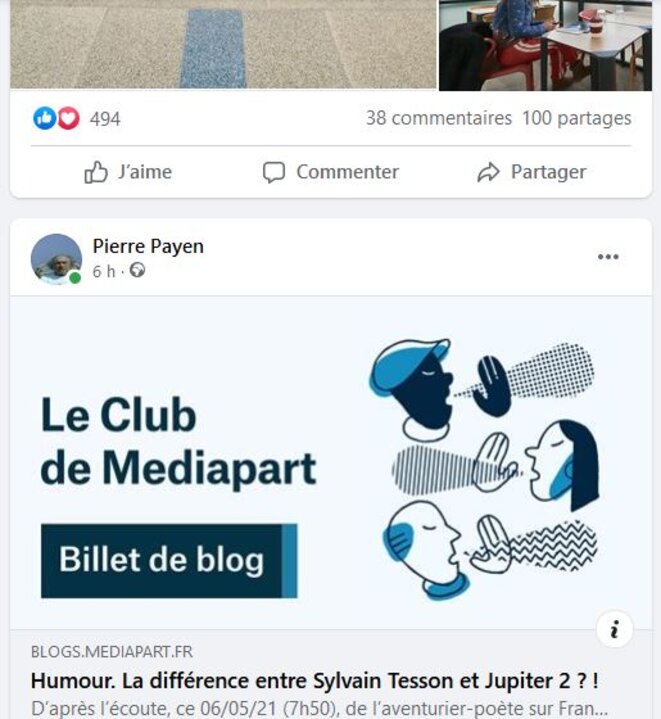The height and width of the screenshot is (719, 661).
Task: Open the post's 6 h timestamp
Action: click(103, 271)
